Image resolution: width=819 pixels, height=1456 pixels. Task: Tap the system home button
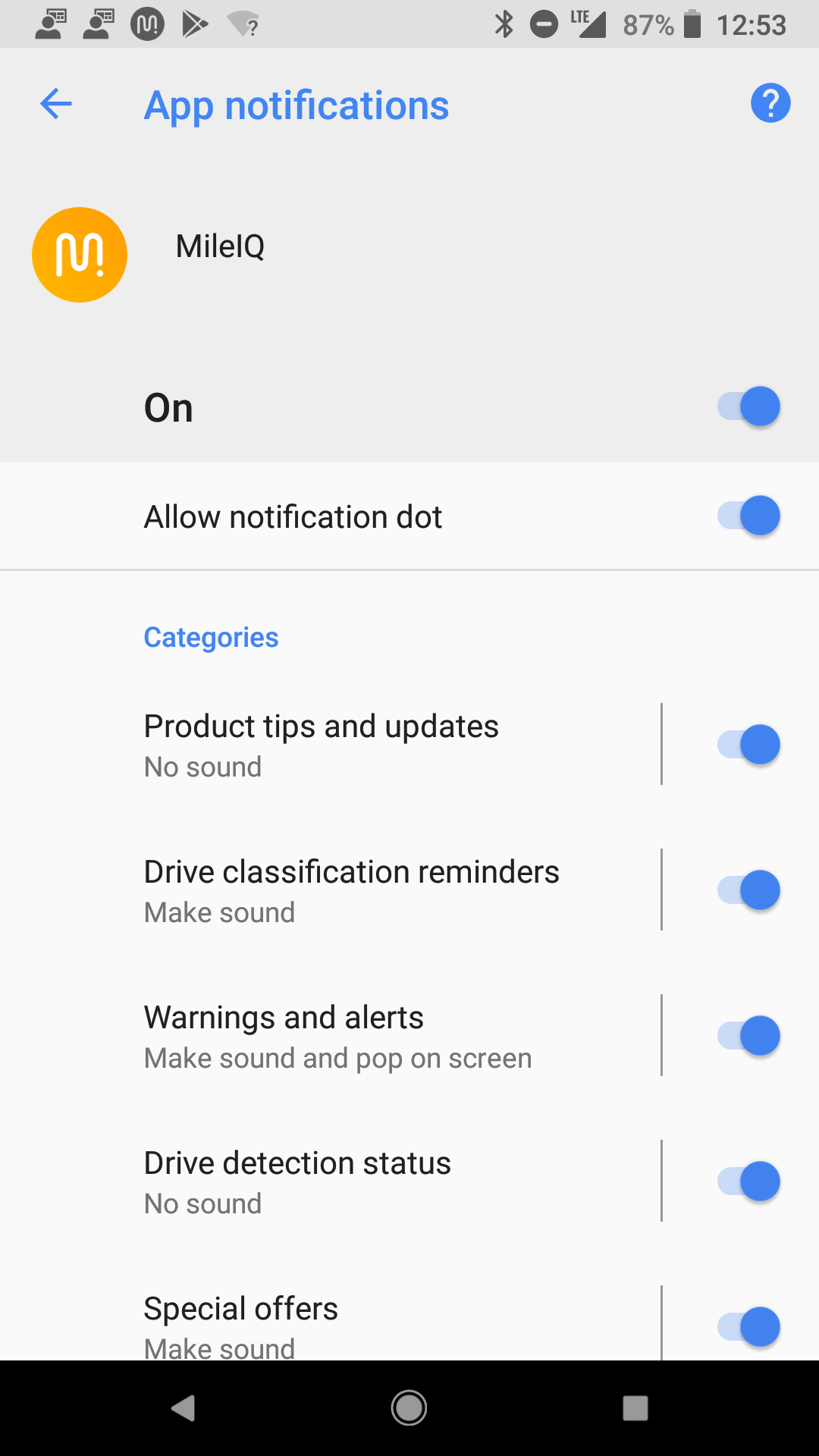409,1408
